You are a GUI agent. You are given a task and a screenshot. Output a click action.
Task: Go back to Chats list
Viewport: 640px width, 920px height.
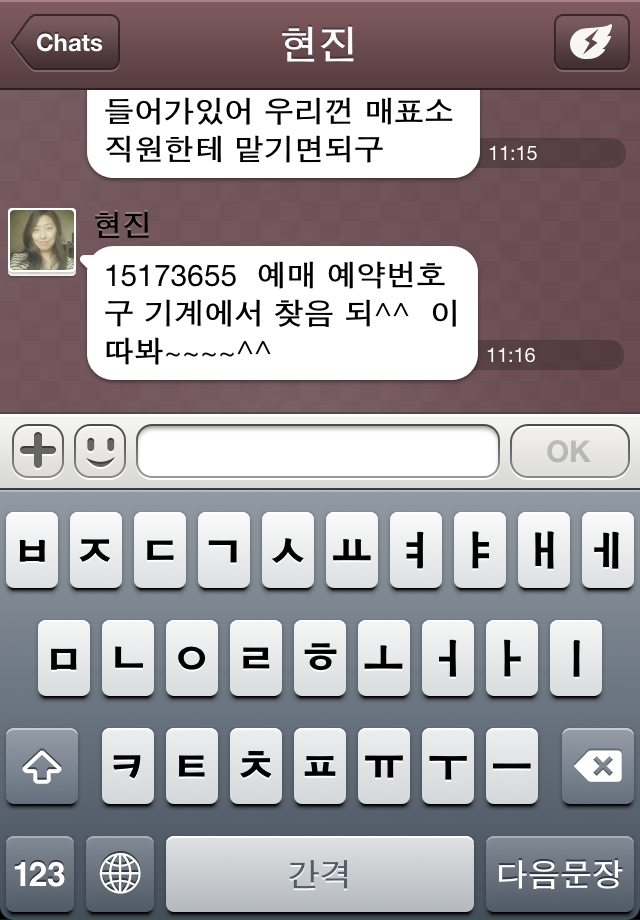click(66, 43)
